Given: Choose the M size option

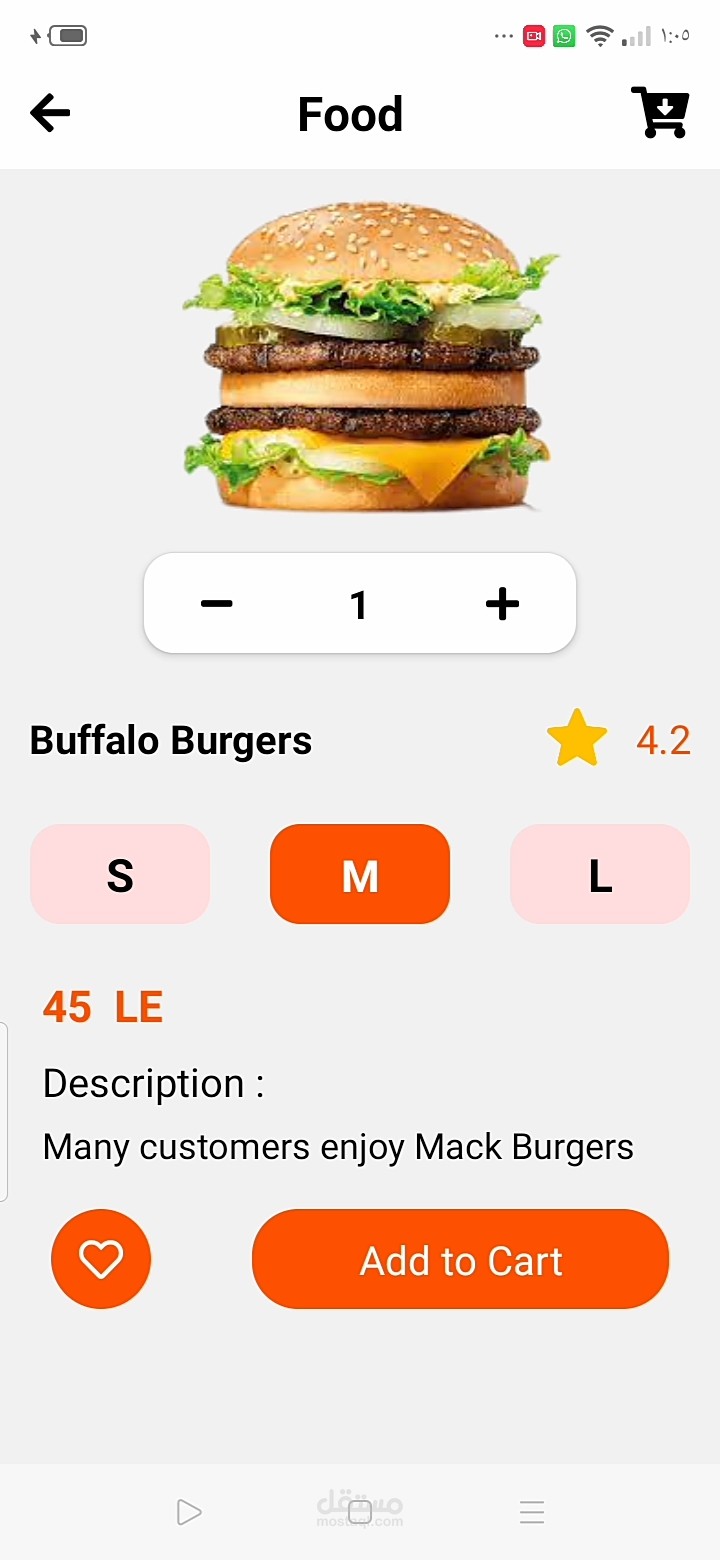Looking at the screenshot, I should click(x=360, y=875).
